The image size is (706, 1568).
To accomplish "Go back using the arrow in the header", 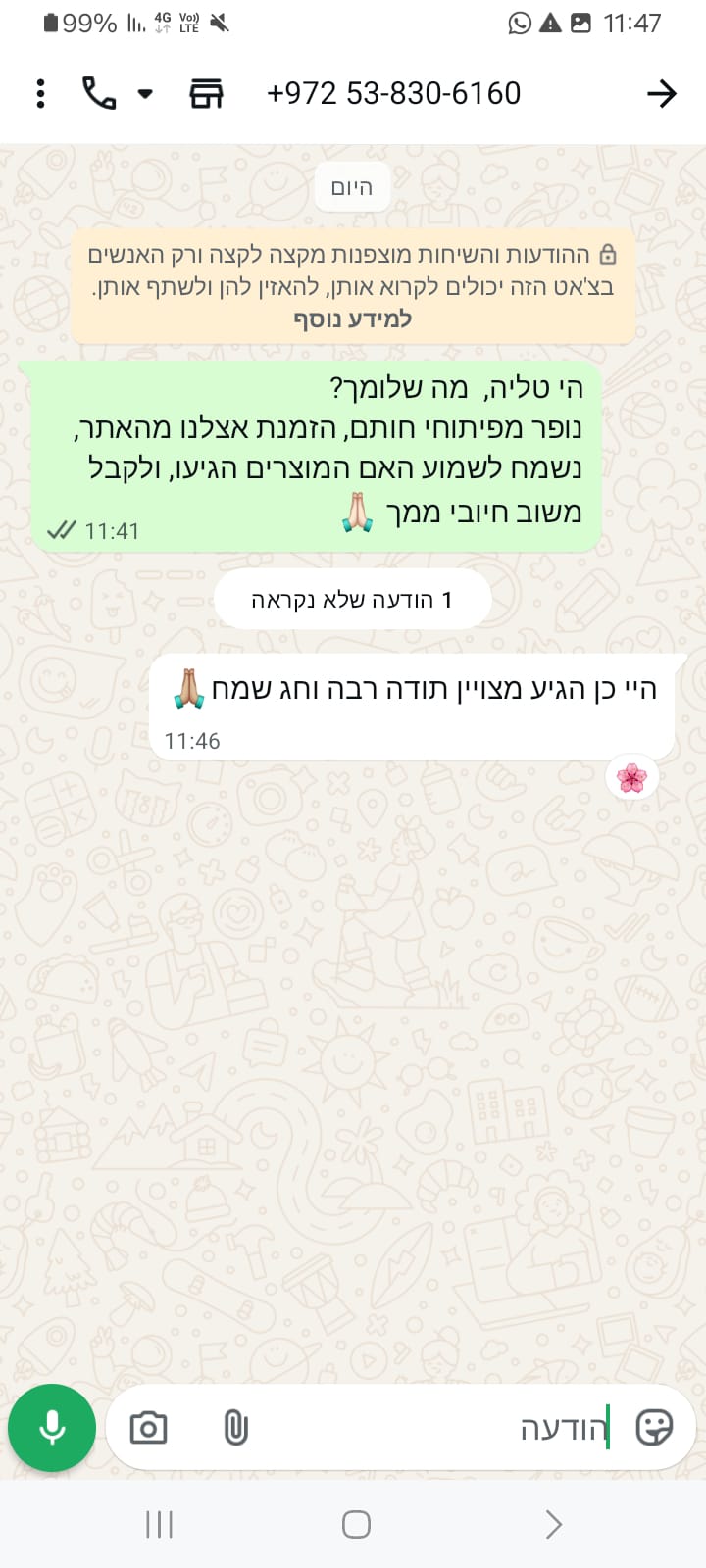I will pos(662,93).
